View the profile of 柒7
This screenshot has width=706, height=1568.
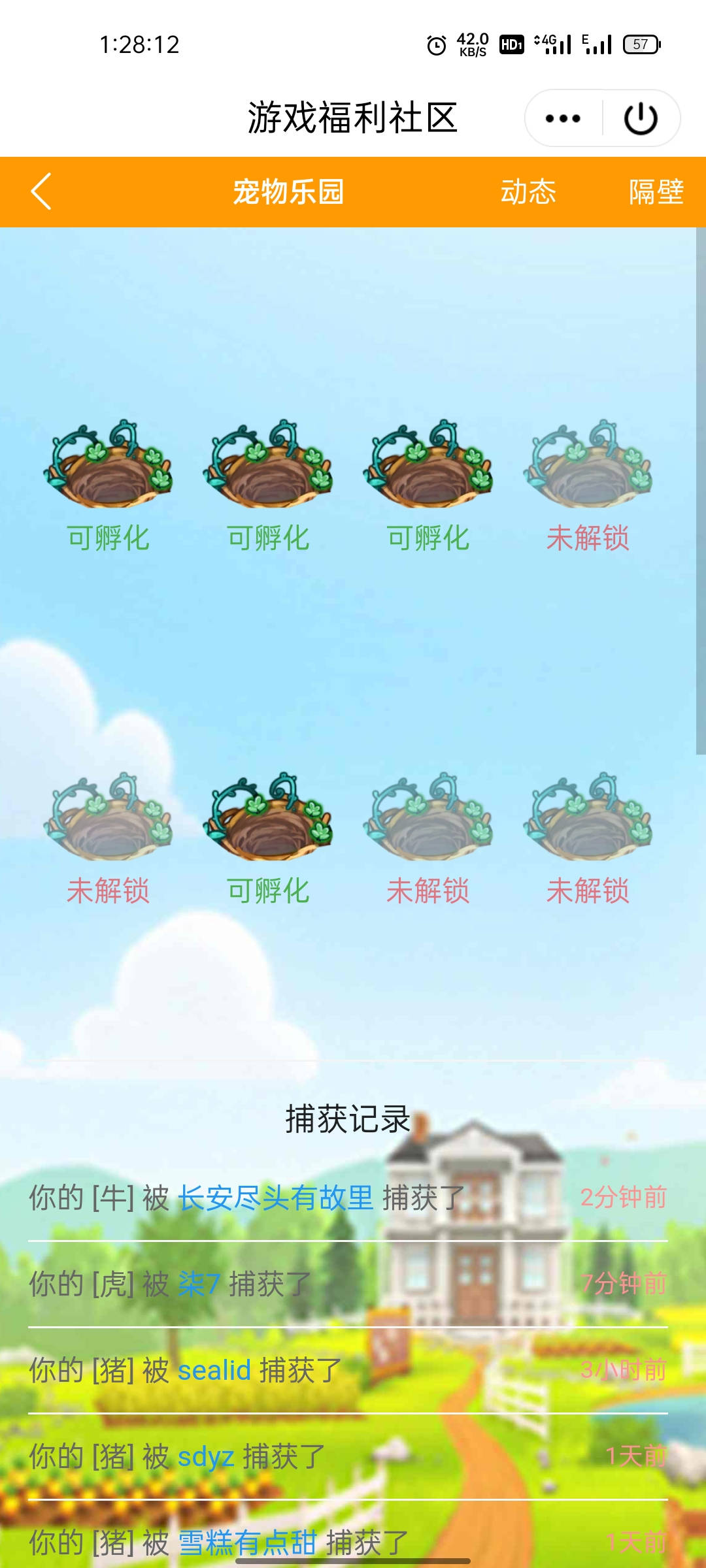coord(199,1284)
